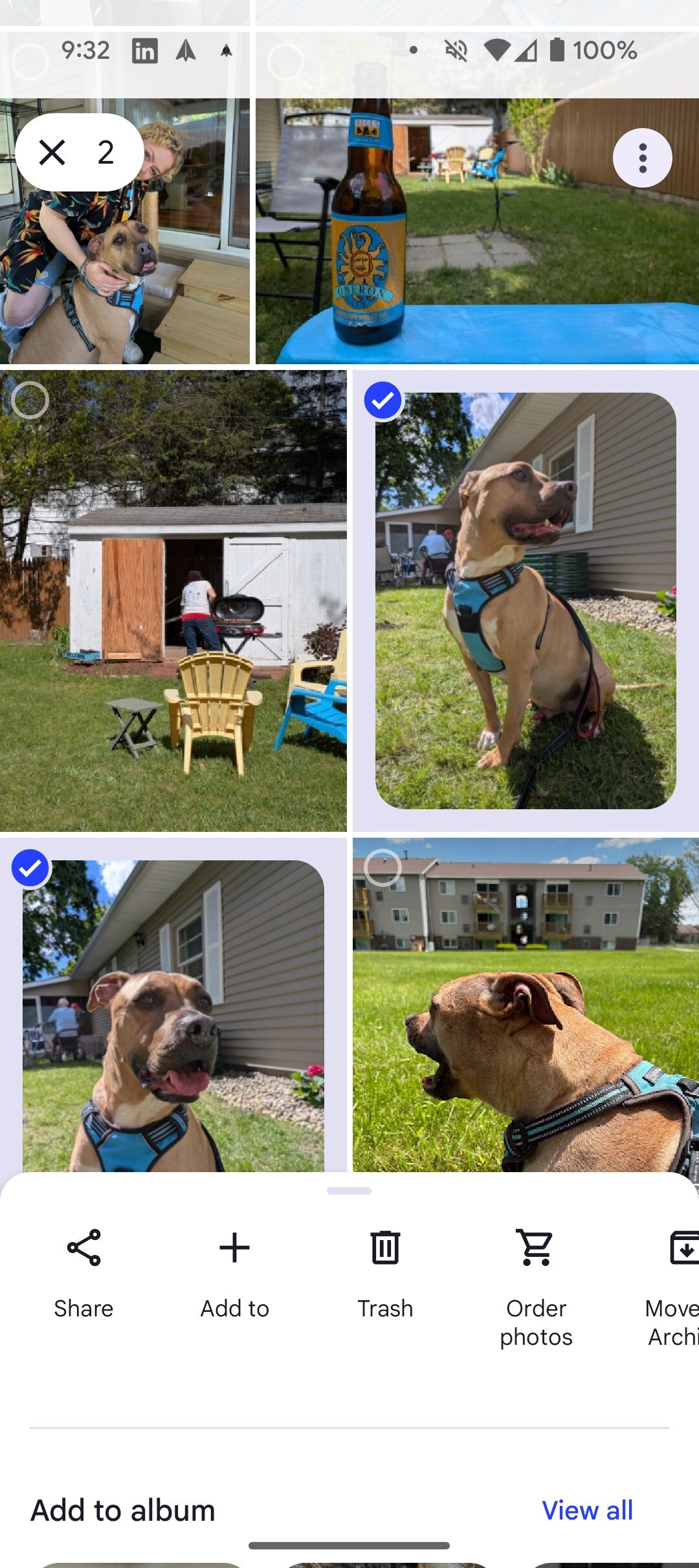This screenshot has height=1568, width=699.
Task: Select the photo of woman hugging dog
Action: click(30, 62)
